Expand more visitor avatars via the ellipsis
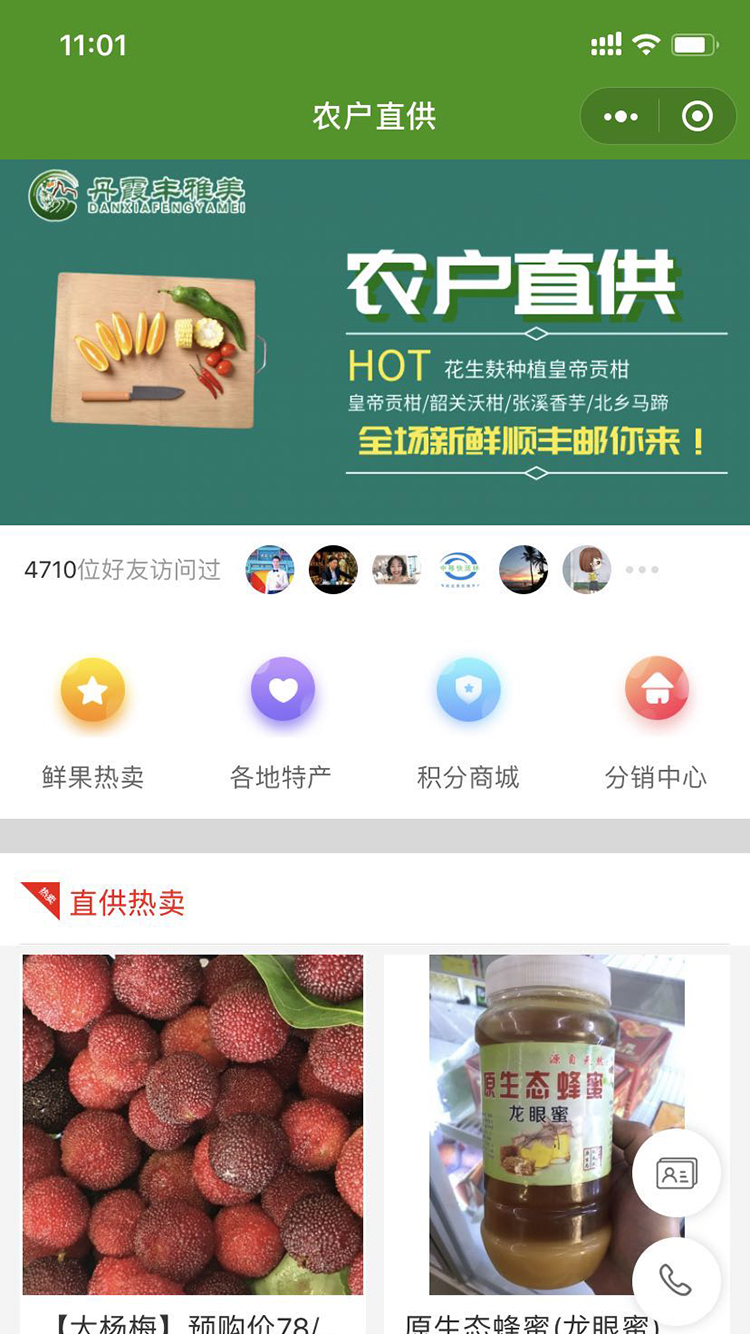 [641, 569]
